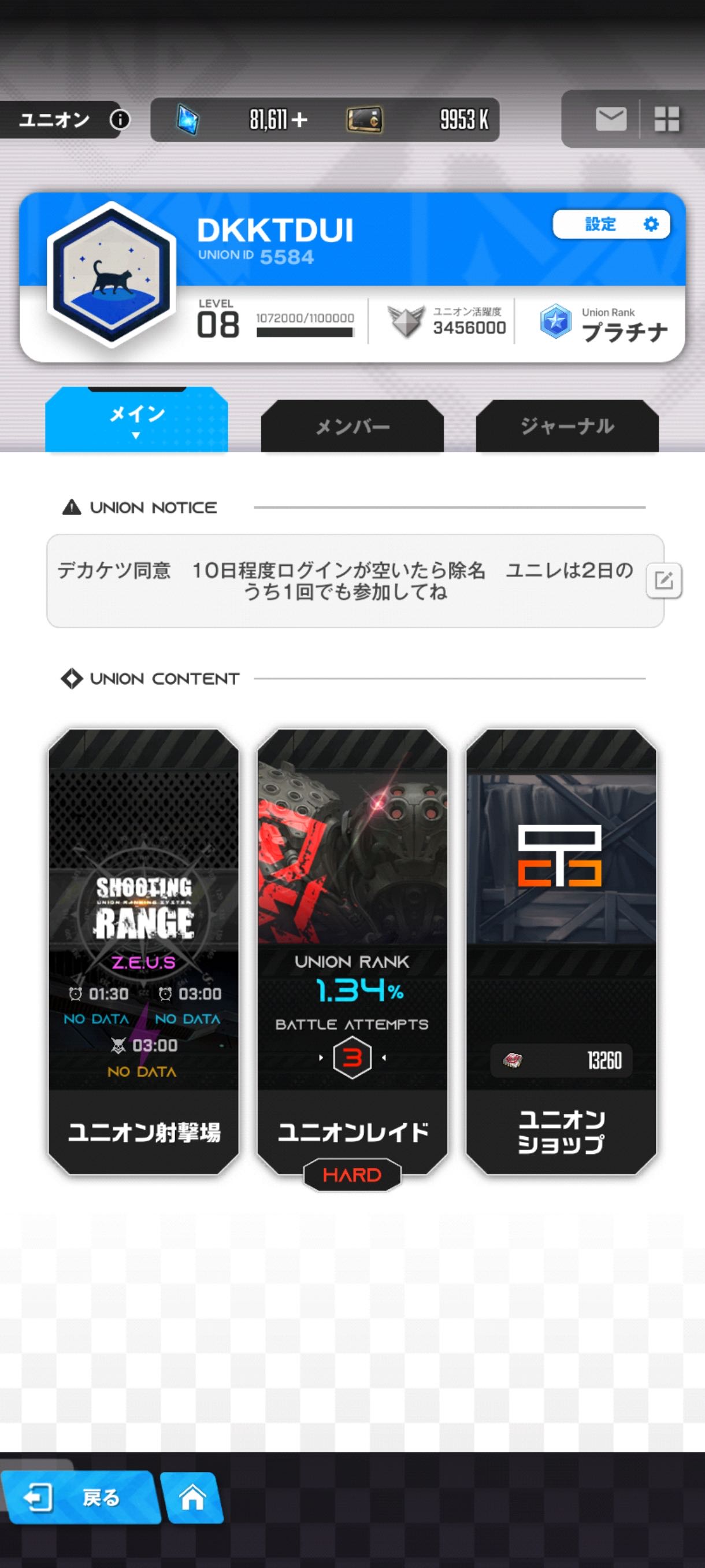Switch to the ジャーナル tab
The width and height of the screenshot is (705, 1568).
pos(567,426)
